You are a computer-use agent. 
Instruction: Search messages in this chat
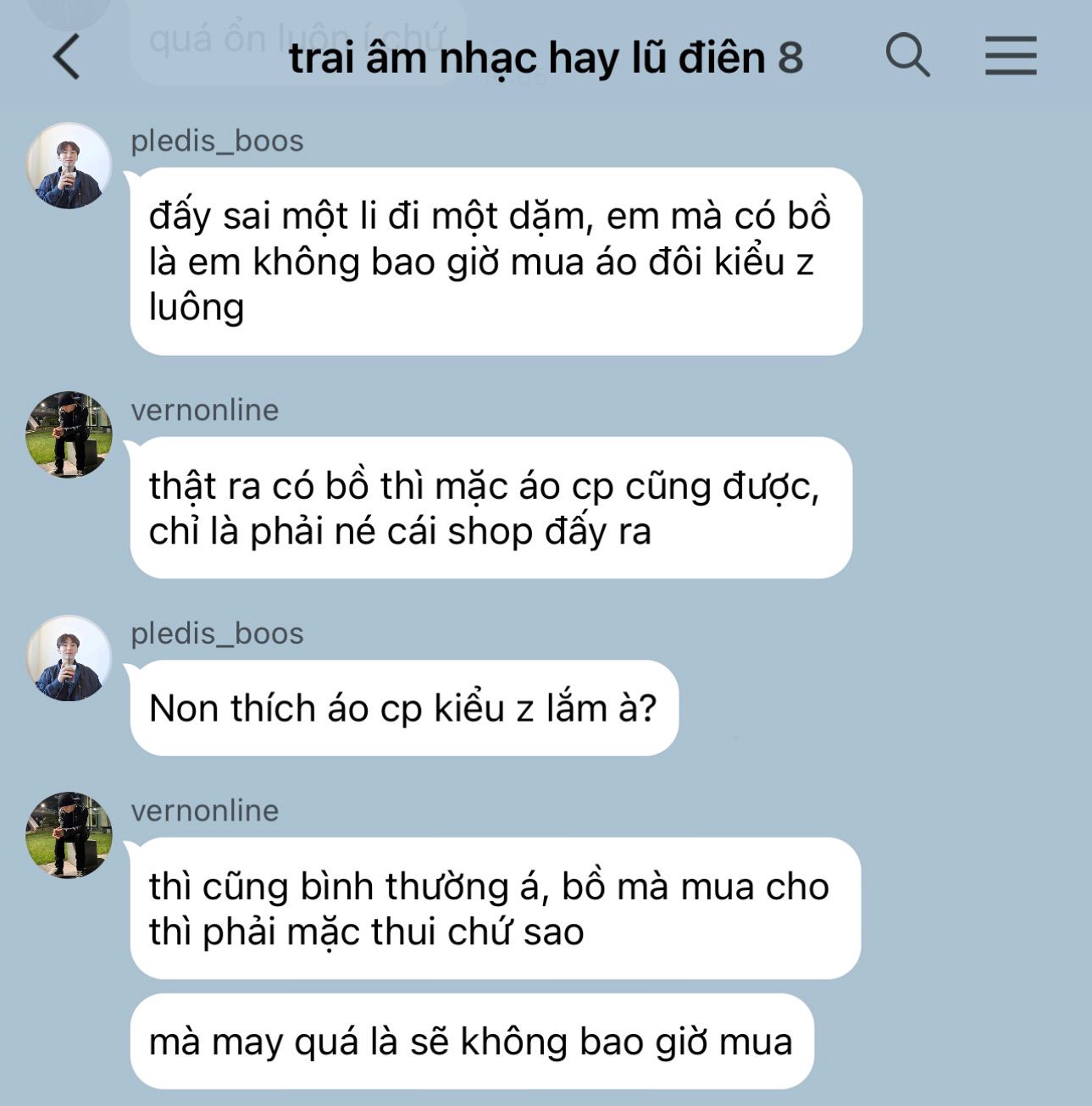tap(907, 56)
